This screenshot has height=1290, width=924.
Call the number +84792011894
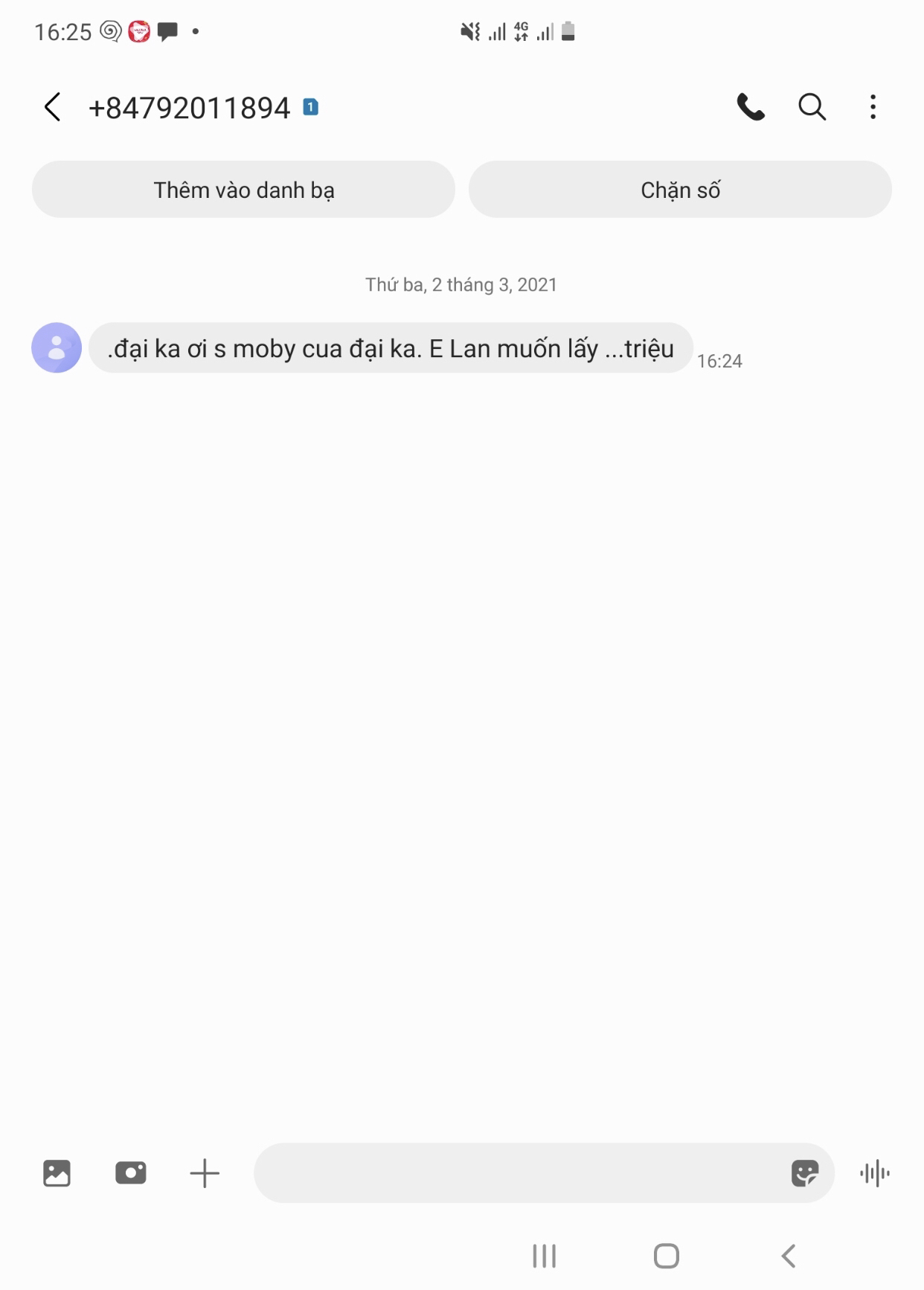(750, 108)
